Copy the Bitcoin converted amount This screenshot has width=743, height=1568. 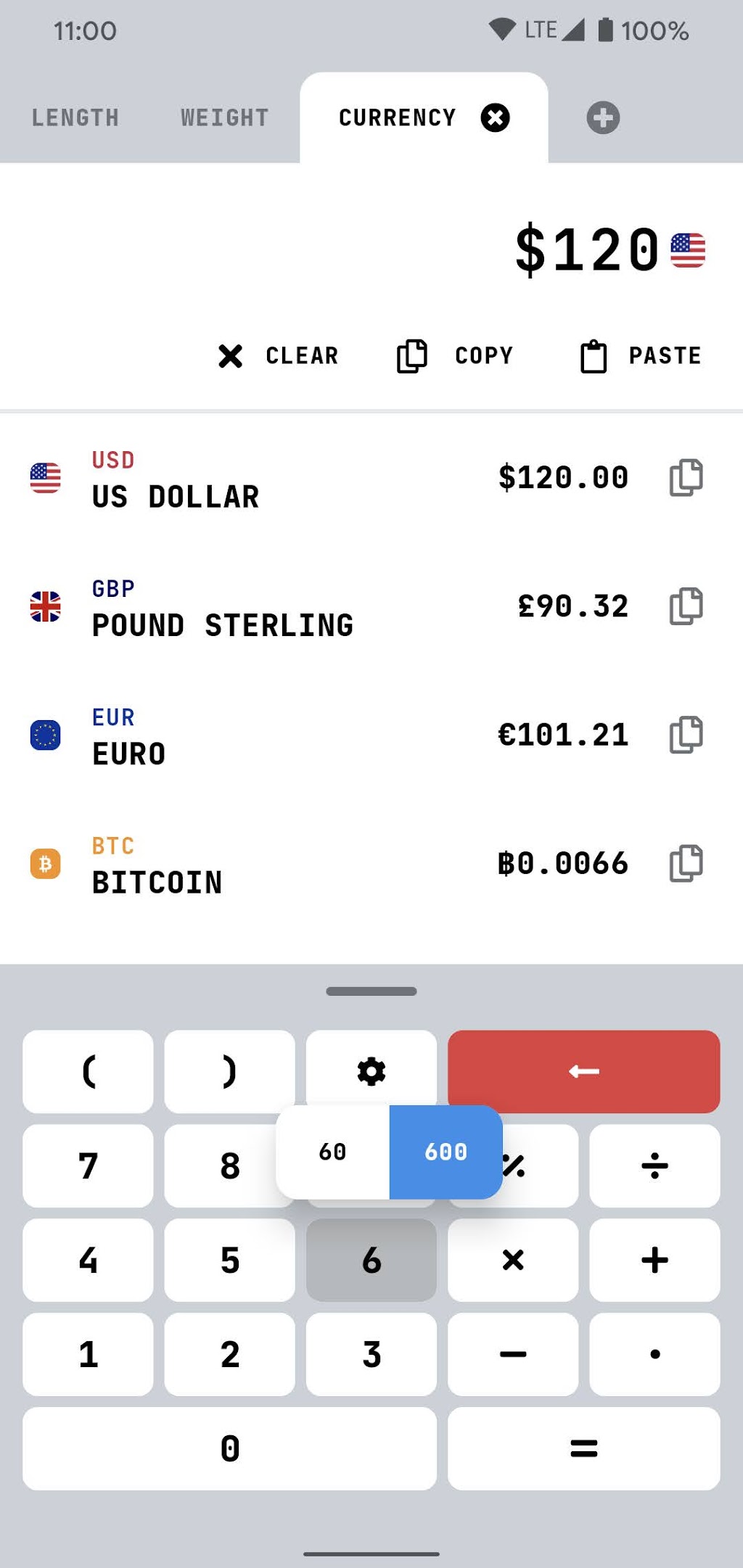[686, 863]
